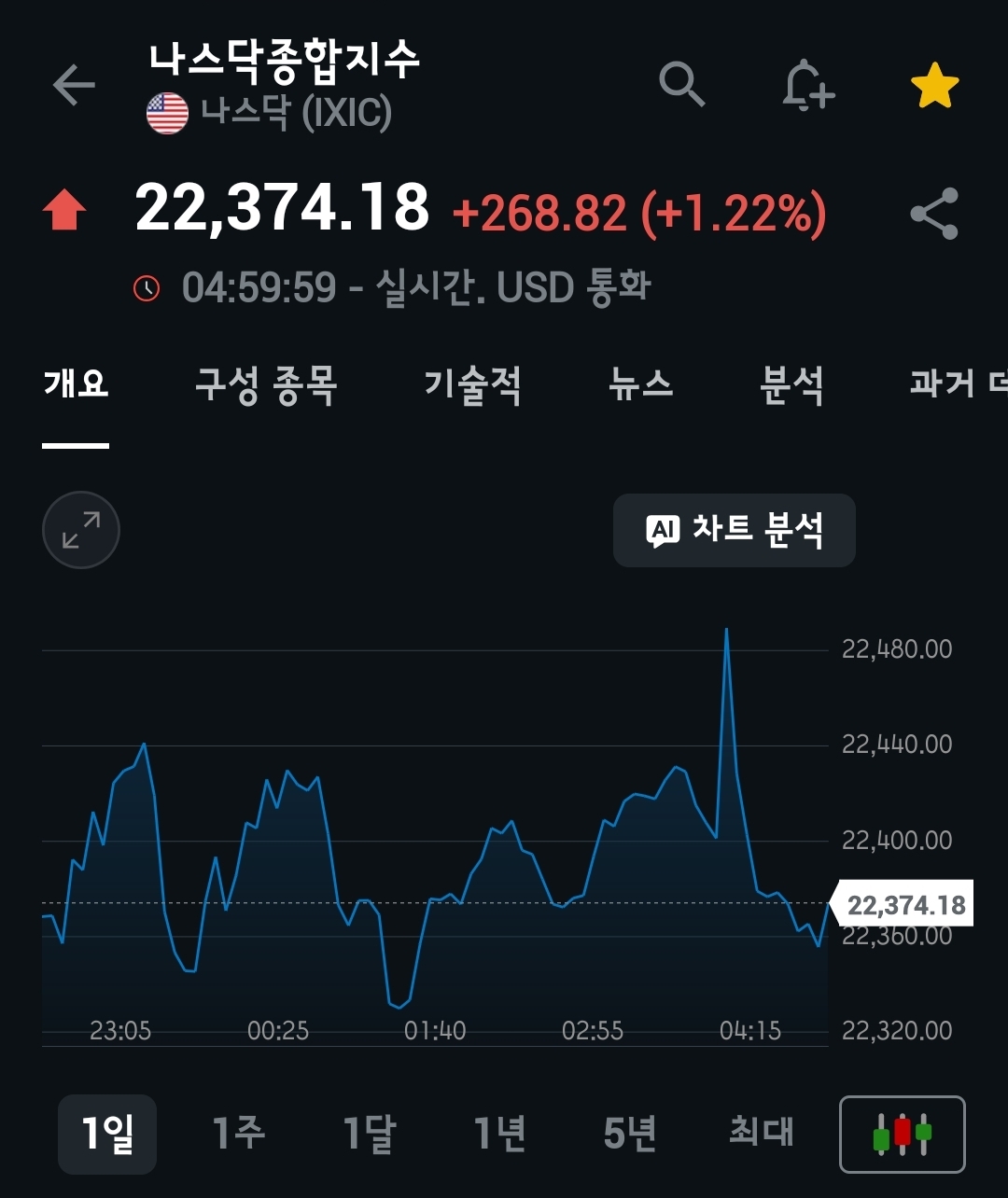Switch to the 구성 종목 tab
The height and width of the screenshot is (1198, 1008).
tap(266, 383)
